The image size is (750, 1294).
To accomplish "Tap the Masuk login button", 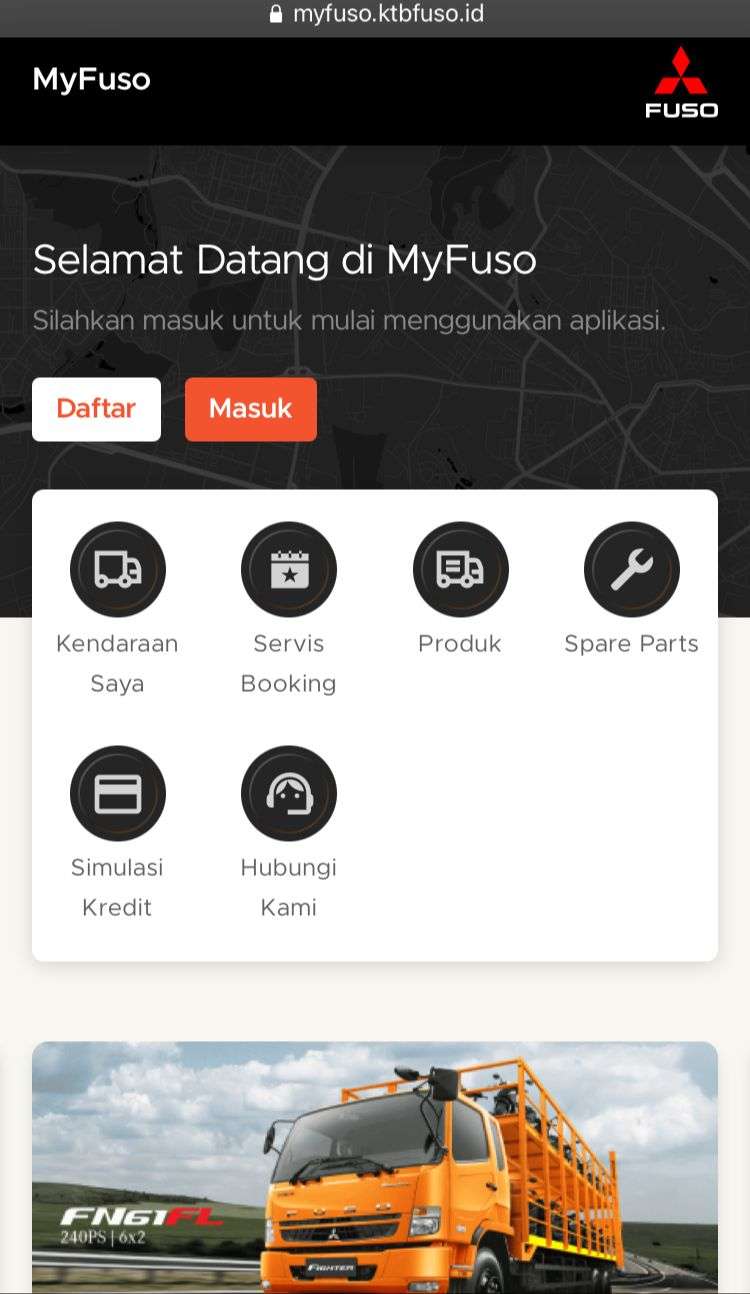I will [250, 409].
